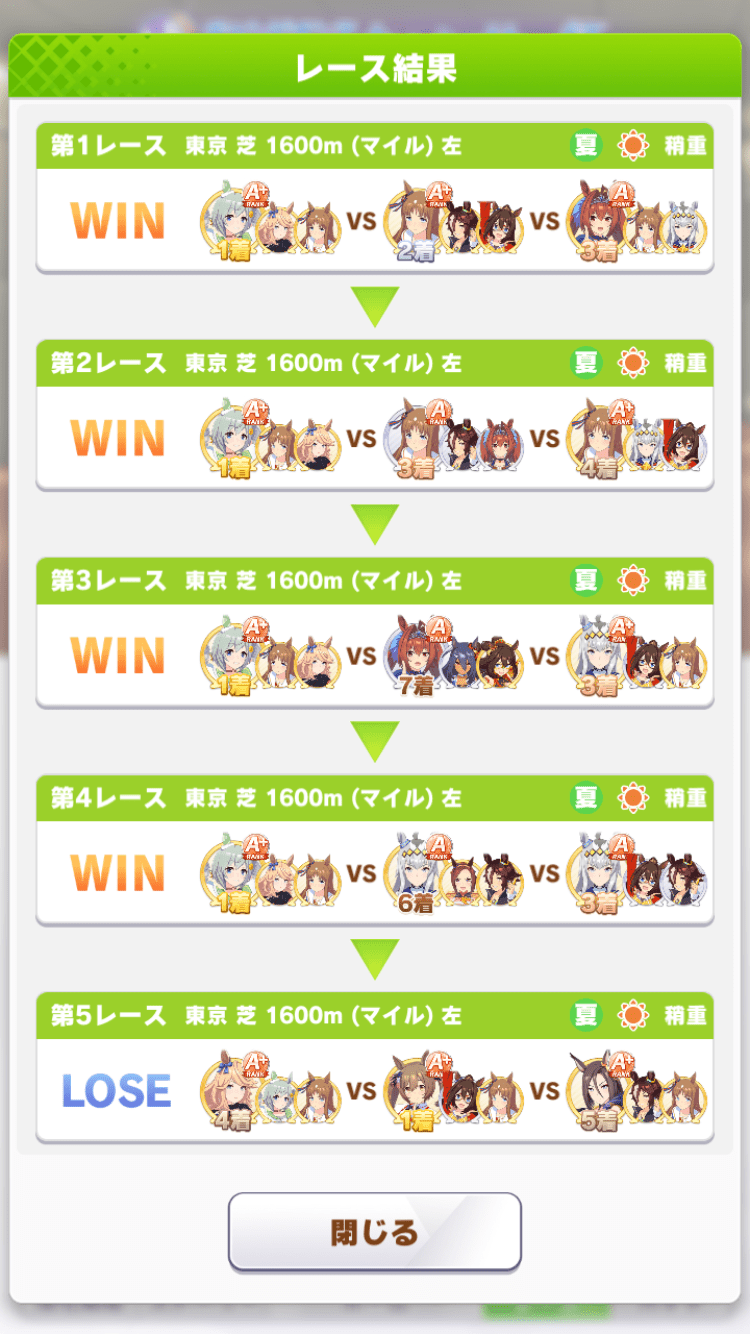Select the 第4レース WIN result card

click(x=374, y=850)
